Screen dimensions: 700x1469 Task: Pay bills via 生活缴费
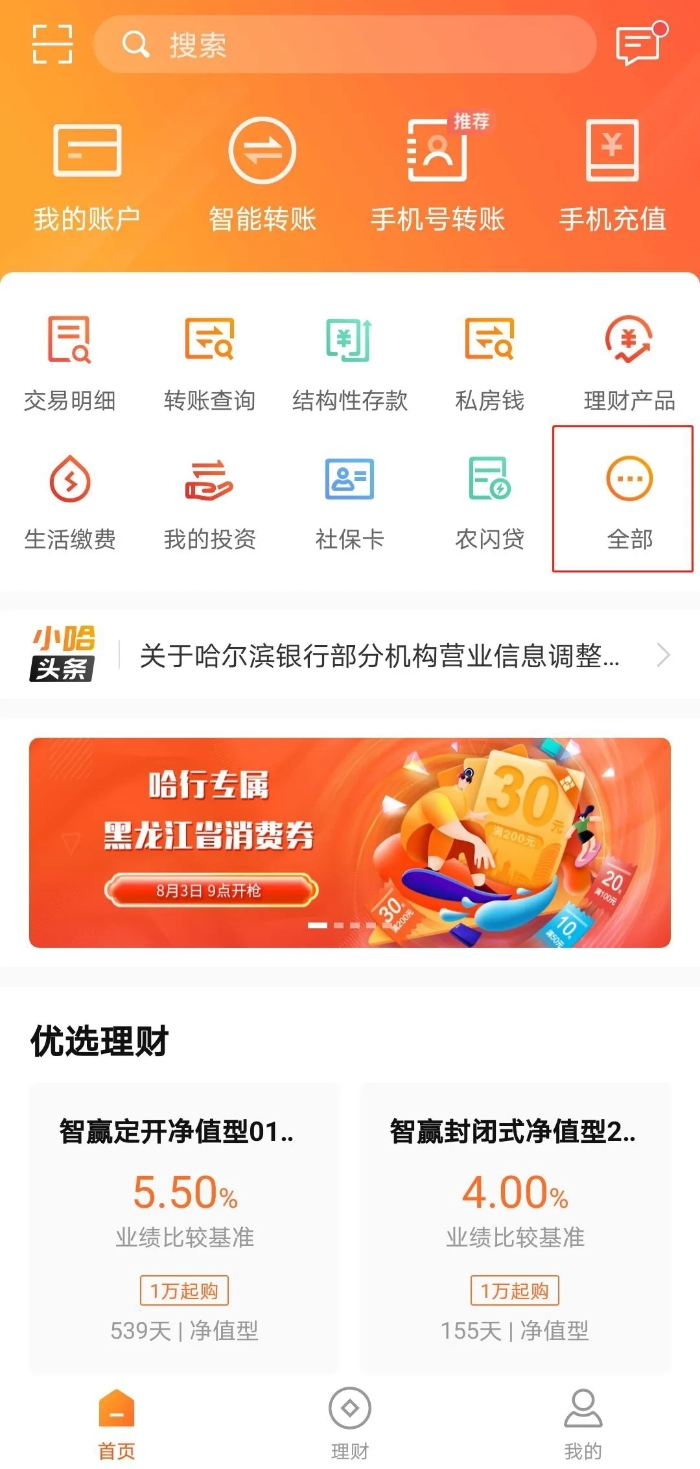click(70, 502)
